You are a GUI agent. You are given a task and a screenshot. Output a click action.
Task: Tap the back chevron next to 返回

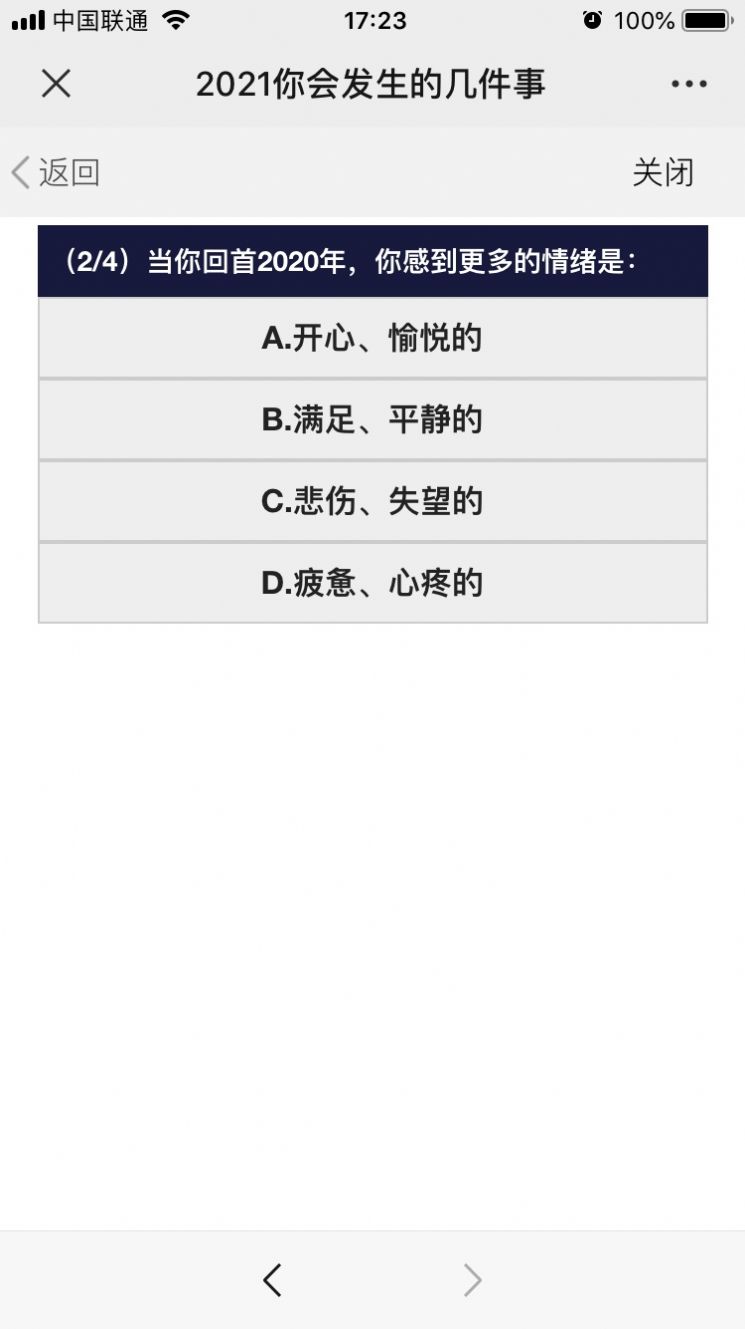tap(18, 172)
